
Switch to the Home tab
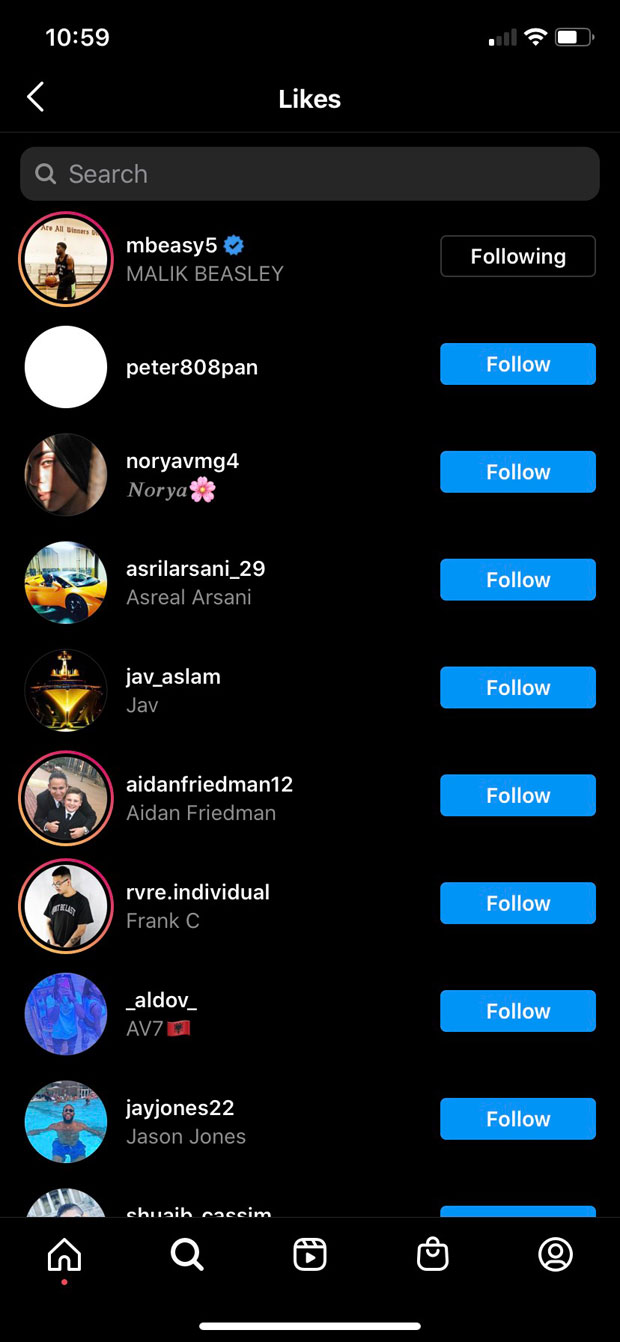point(65,1254)
